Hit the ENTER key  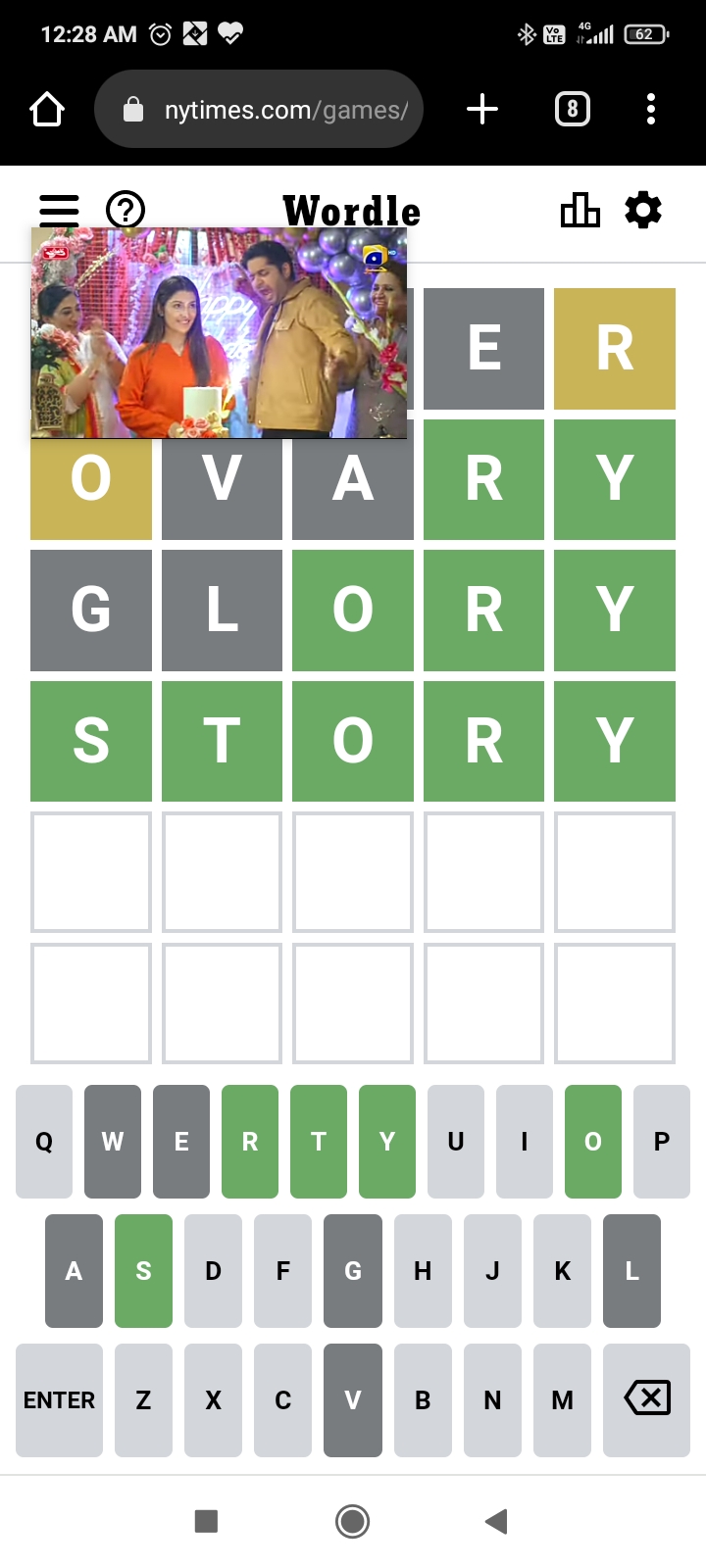(x=59, y=1399)
